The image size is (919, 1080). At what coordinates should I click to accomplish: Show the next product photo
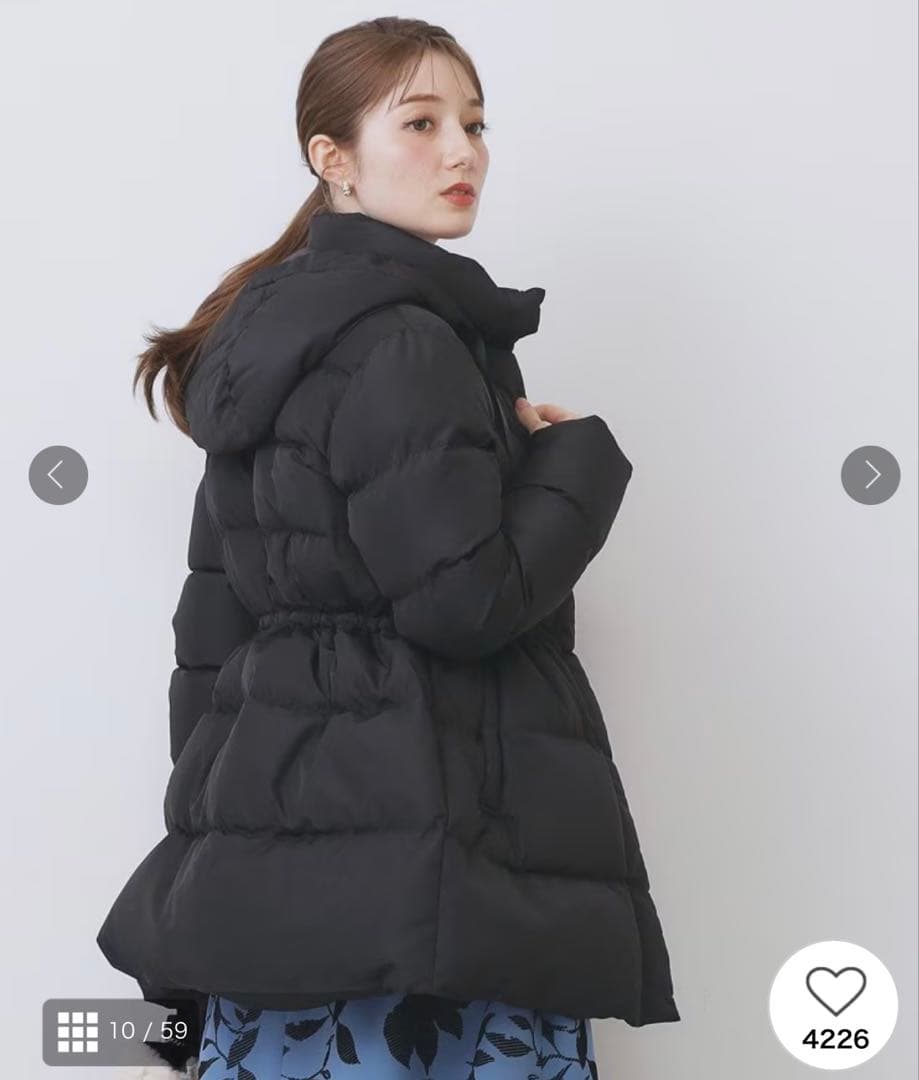pyautogui.click(x=870, y=475)
